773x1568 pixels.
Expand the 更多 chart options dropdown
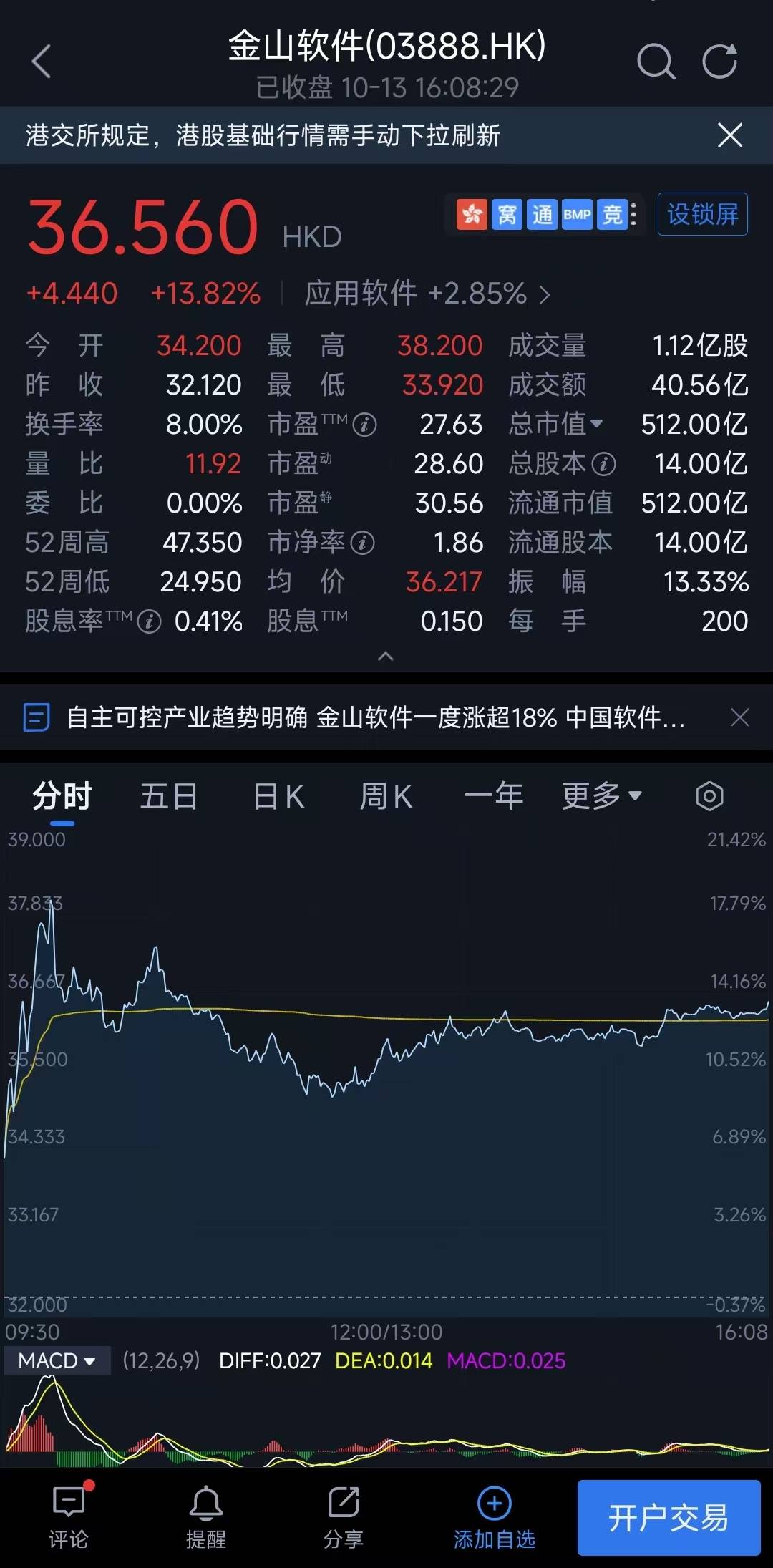pos(601,796)
